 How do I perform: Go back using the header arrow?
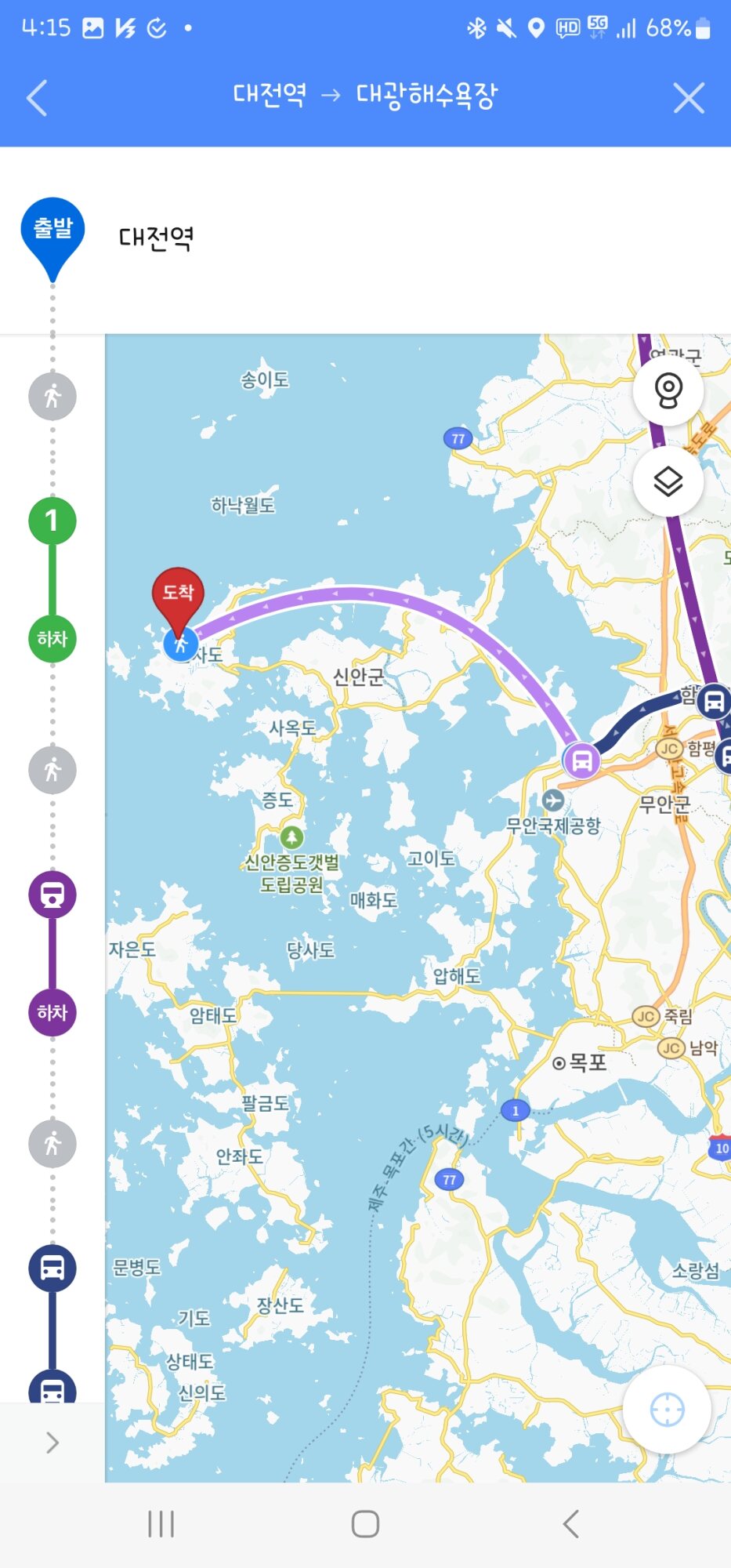[x=37, y=98]
